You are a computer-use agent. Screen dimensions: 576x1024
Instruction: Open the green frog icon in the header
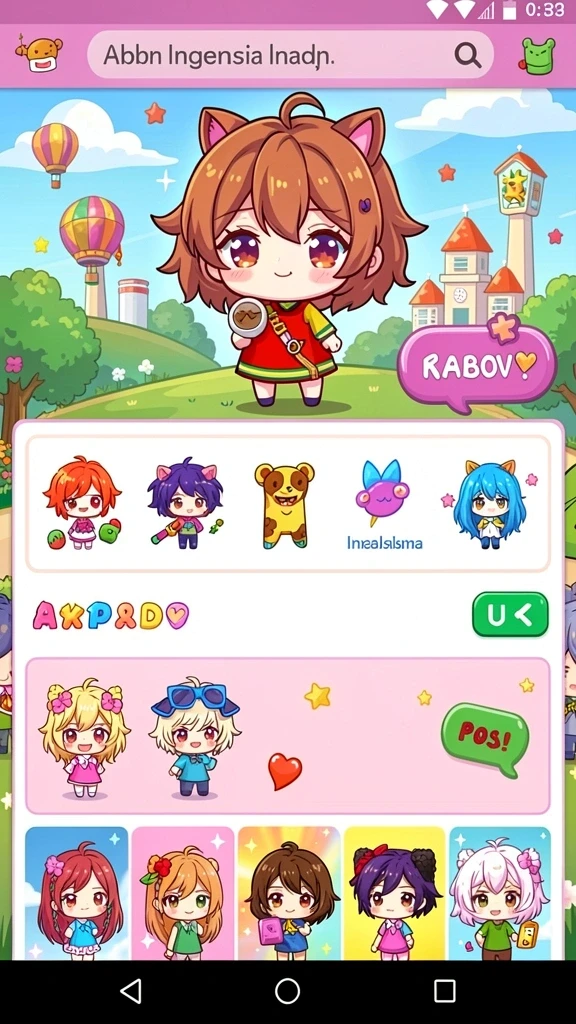[x=537, y=56]
